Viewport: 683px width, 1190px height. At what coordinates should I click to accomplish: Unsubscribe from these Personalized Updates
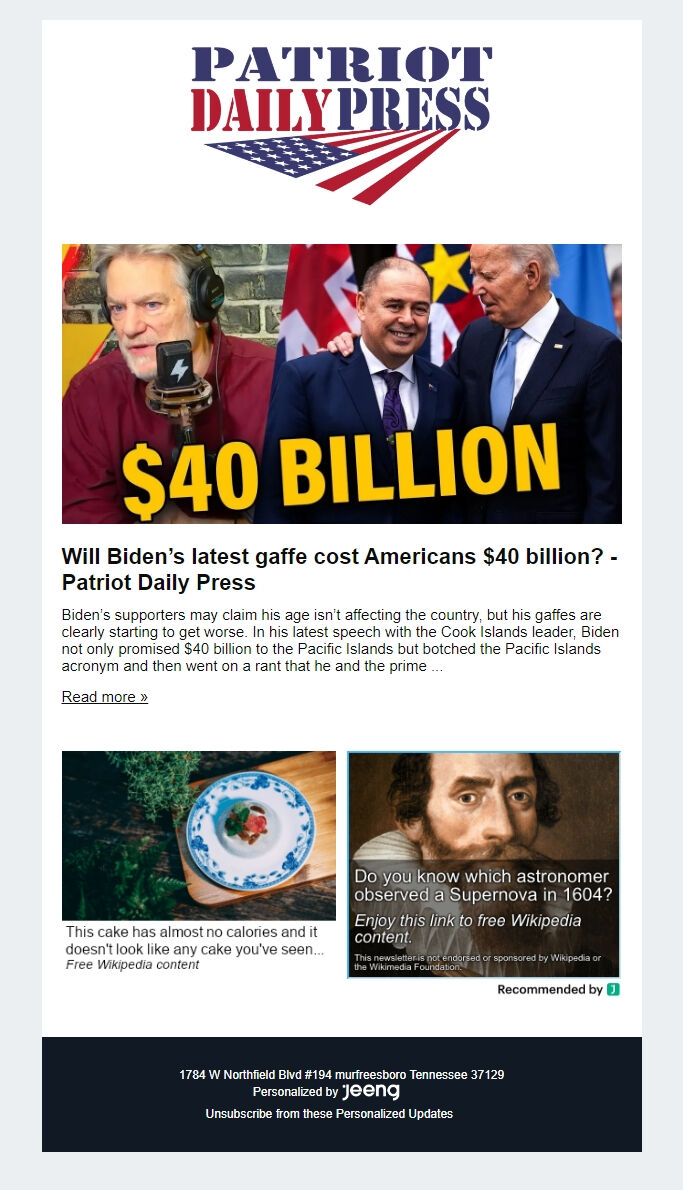click(329, 1114)
